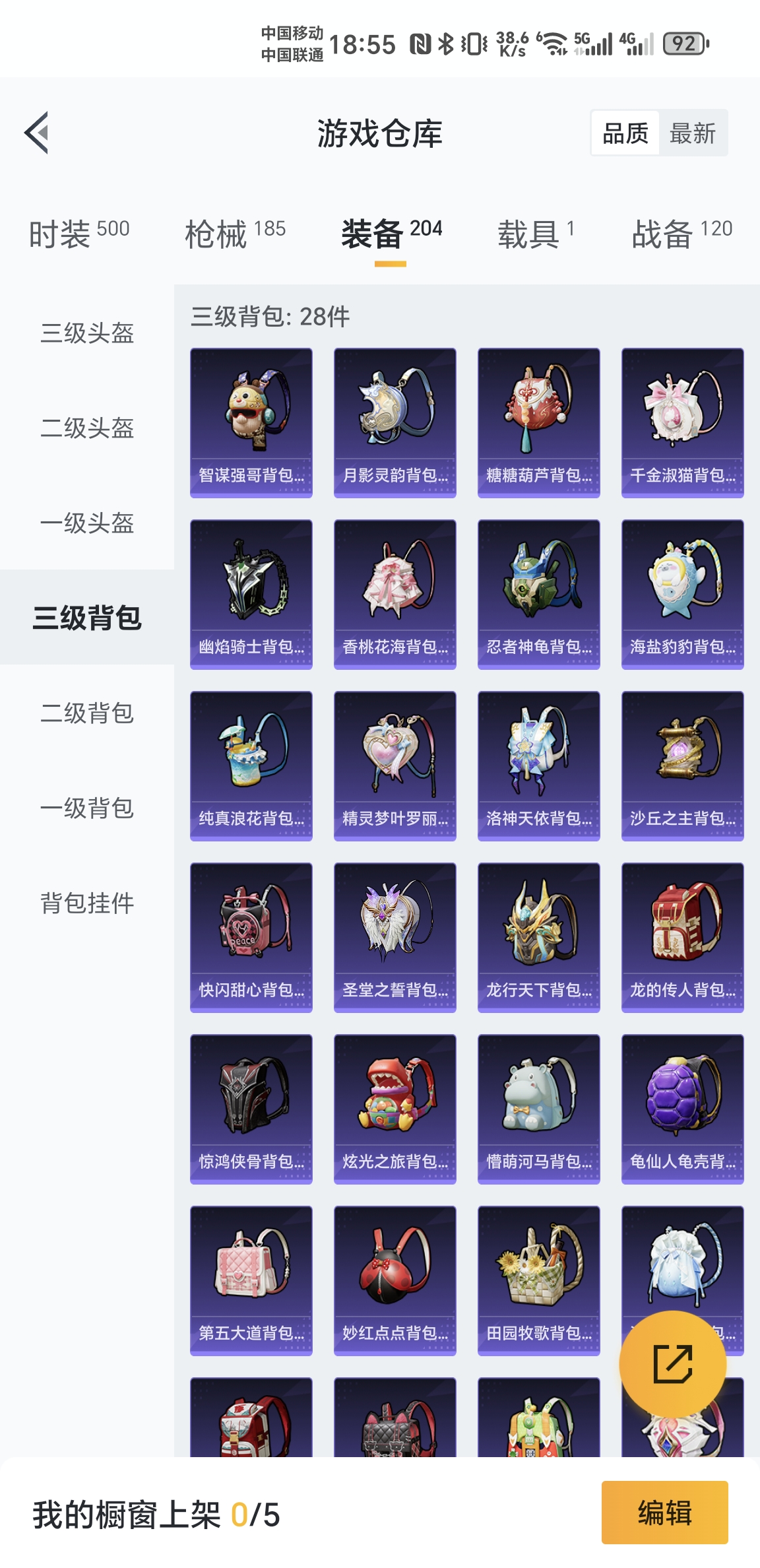Open 背包挂件 category
The width and height of the screenshot is (760, 1568).
pyautogui.click(x=87, y=903)
